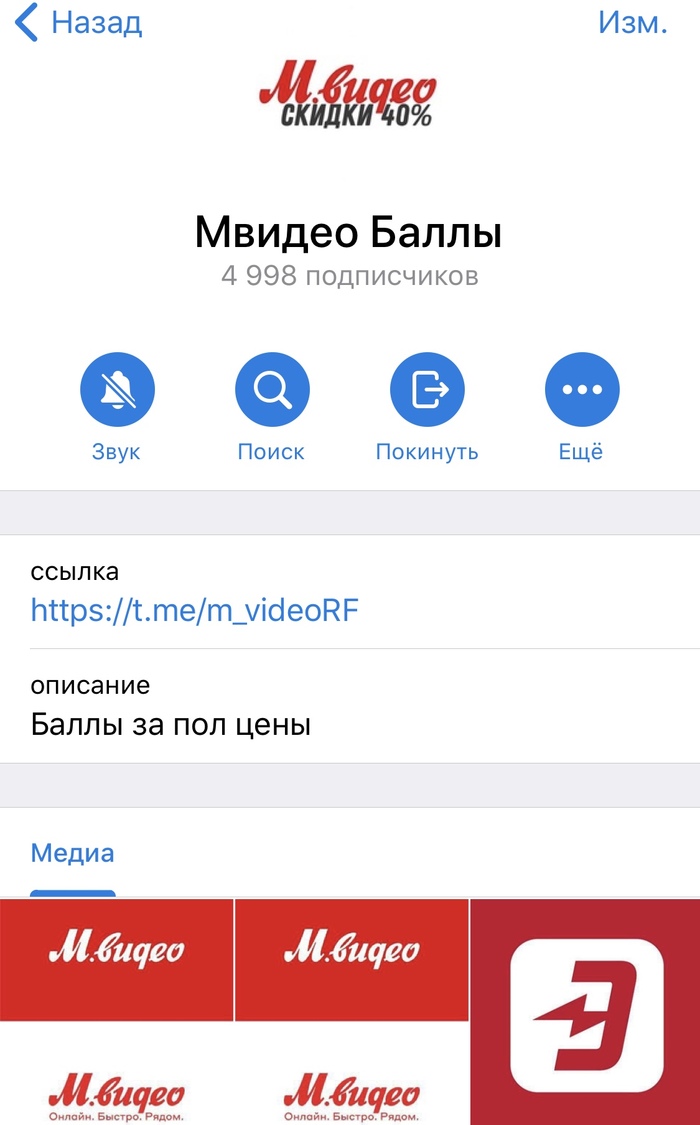The width and height of the screenshot is (700, 1125).
Task: Select the Медиа tab
Action: point(72,853)
